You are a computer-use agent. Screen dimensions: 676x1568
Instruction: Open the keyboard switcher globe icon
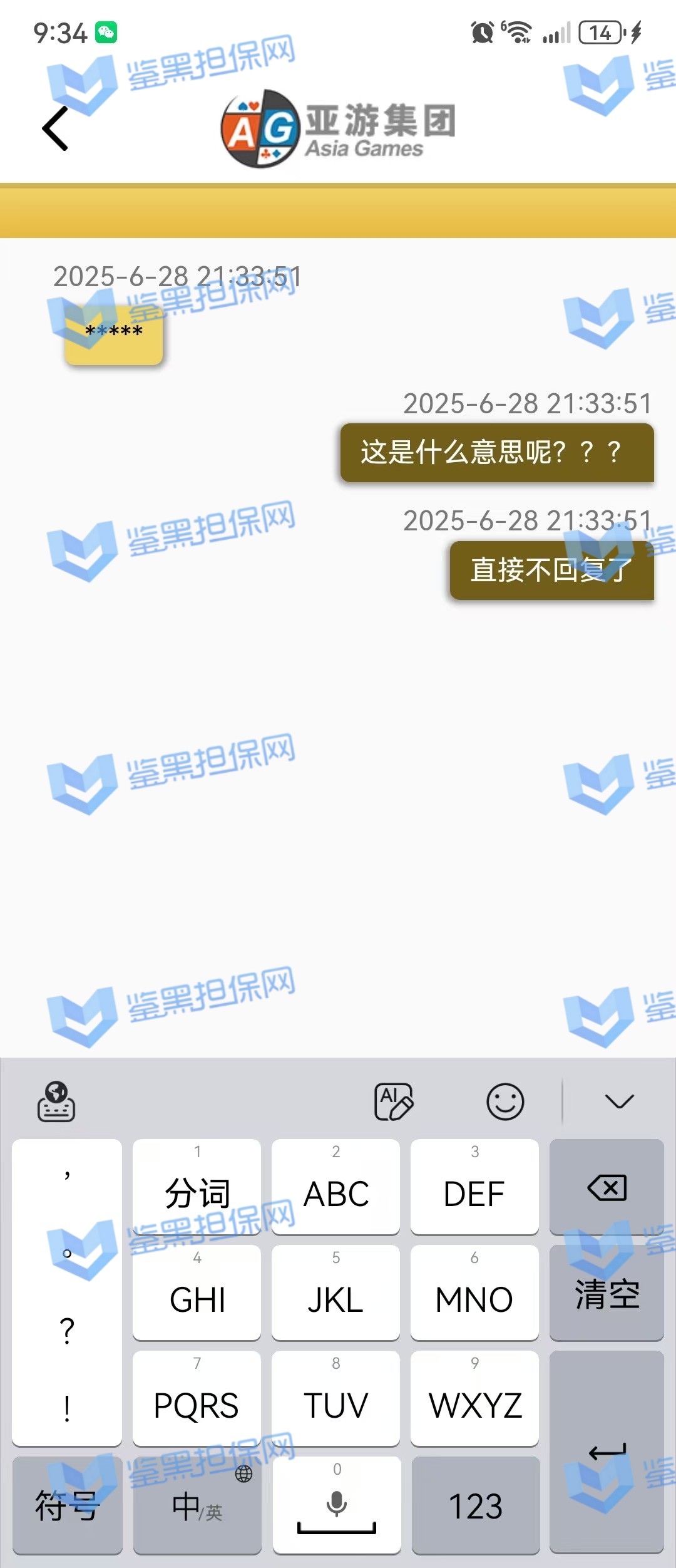pyautogui.click(x=56, y=1101)
